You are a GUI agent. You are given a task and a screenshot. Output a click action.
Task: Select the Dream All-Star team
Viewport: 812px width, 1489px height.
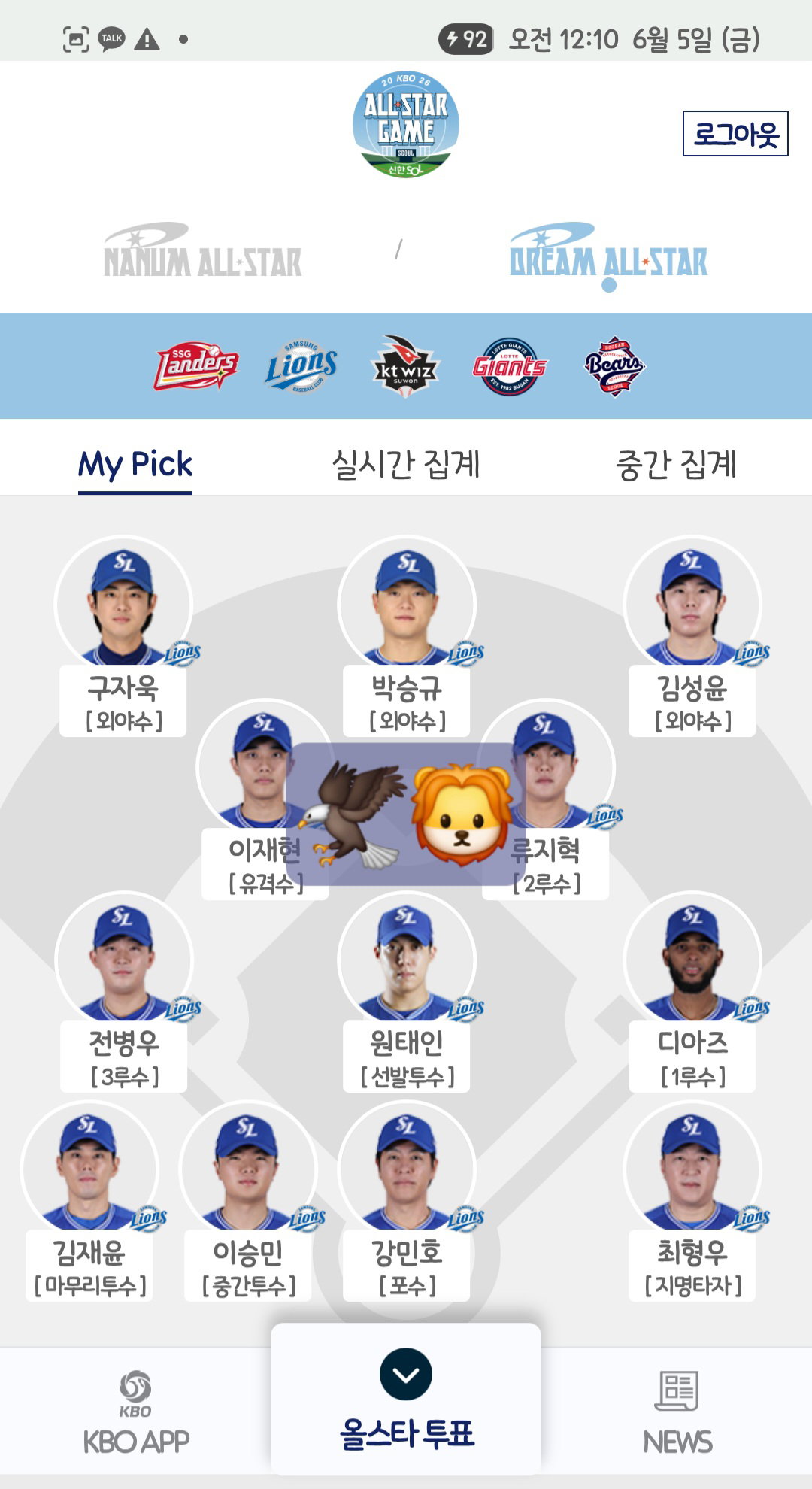pos(608,256)
